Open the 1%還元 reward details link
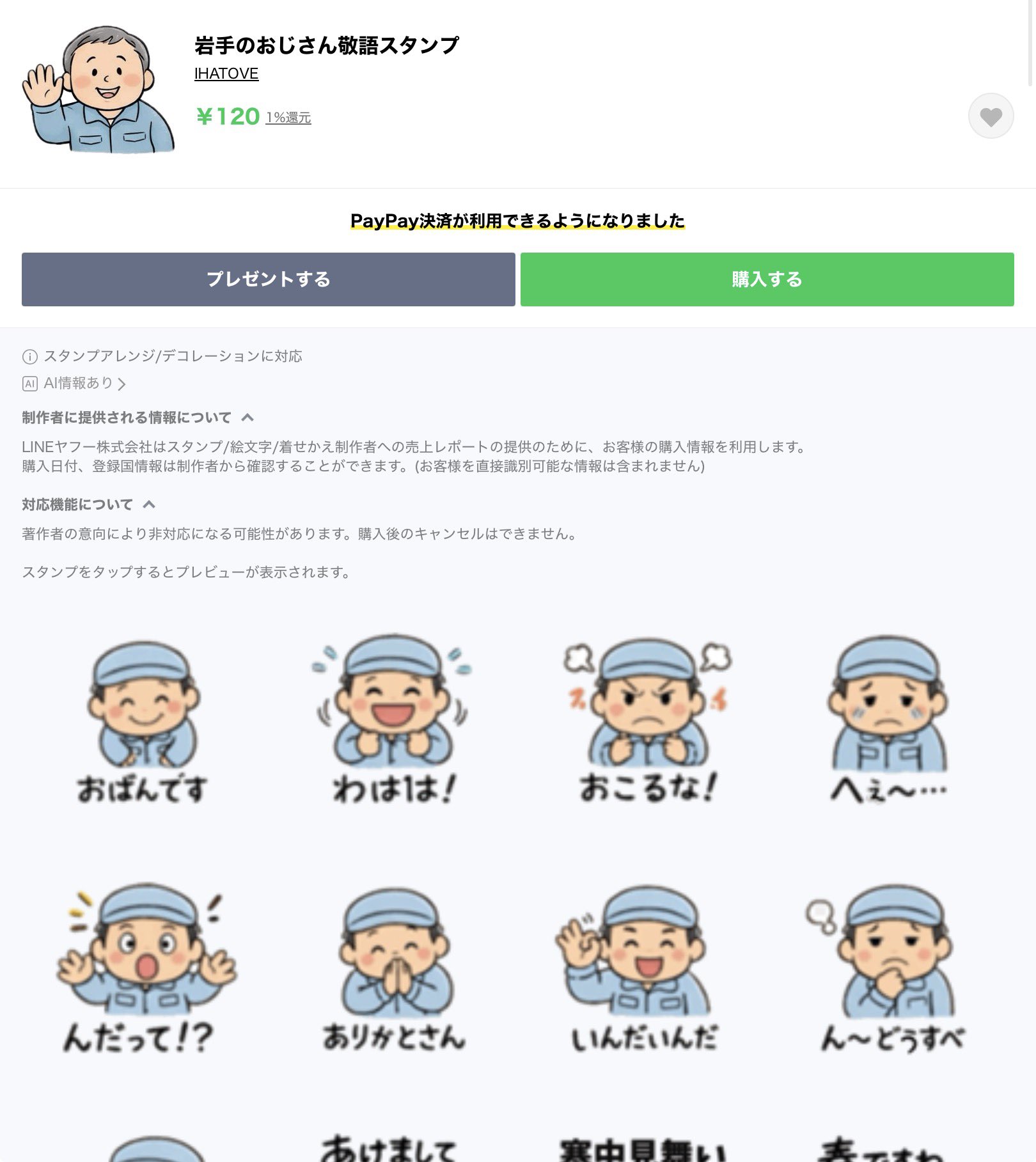 point(288,118)
